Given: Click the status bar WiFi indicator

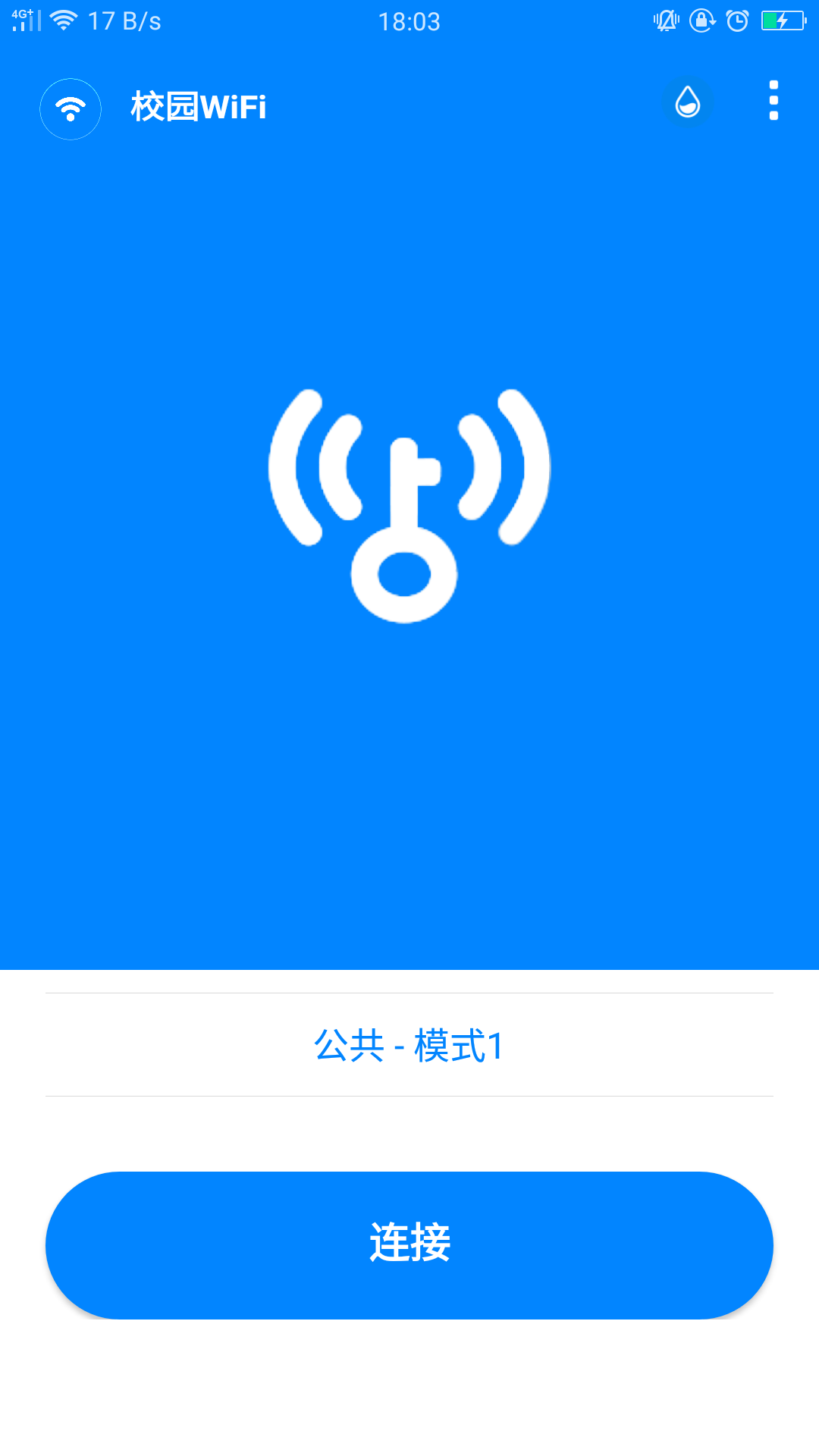Looking at the screenshot, I should 62,21.
